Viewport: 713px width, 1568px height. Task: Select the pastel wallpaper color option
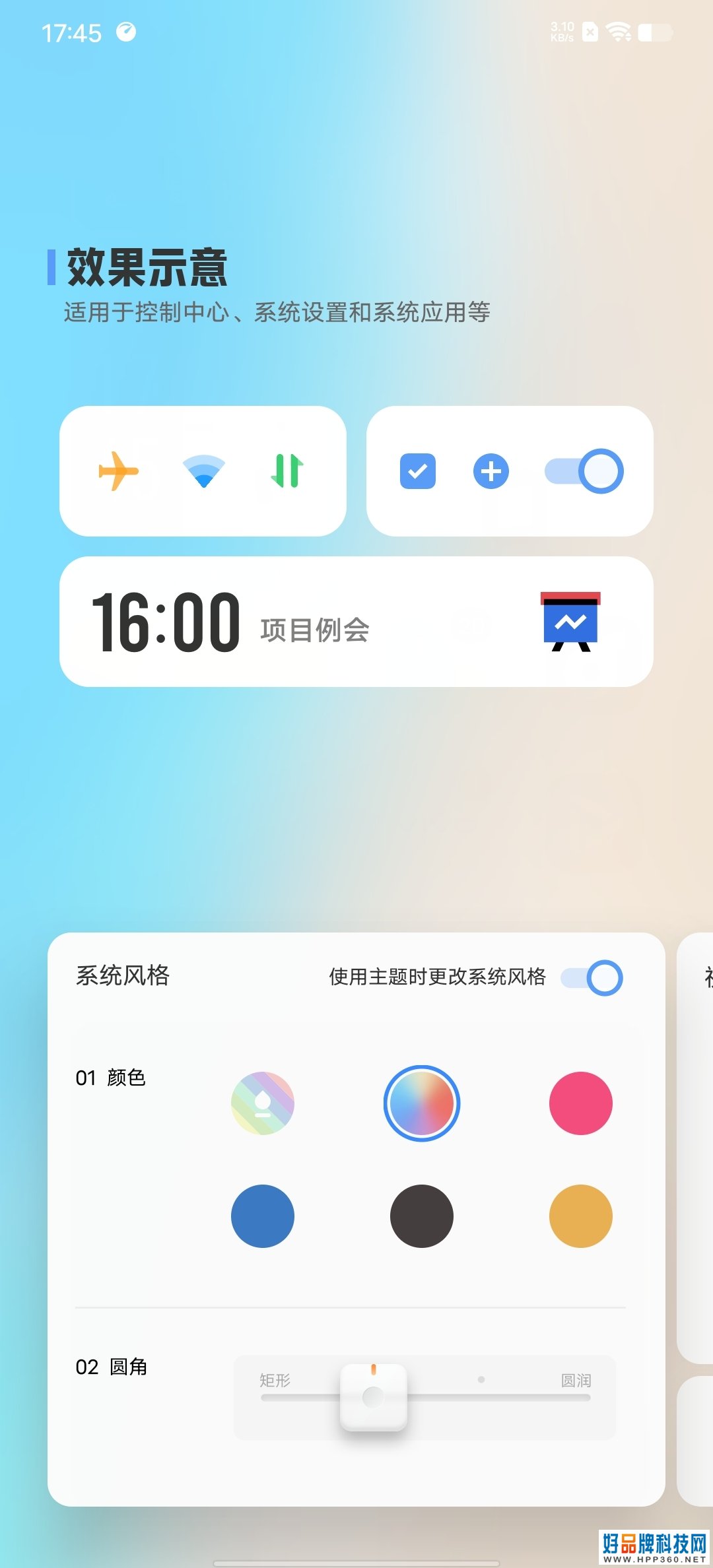(263, 1103)
